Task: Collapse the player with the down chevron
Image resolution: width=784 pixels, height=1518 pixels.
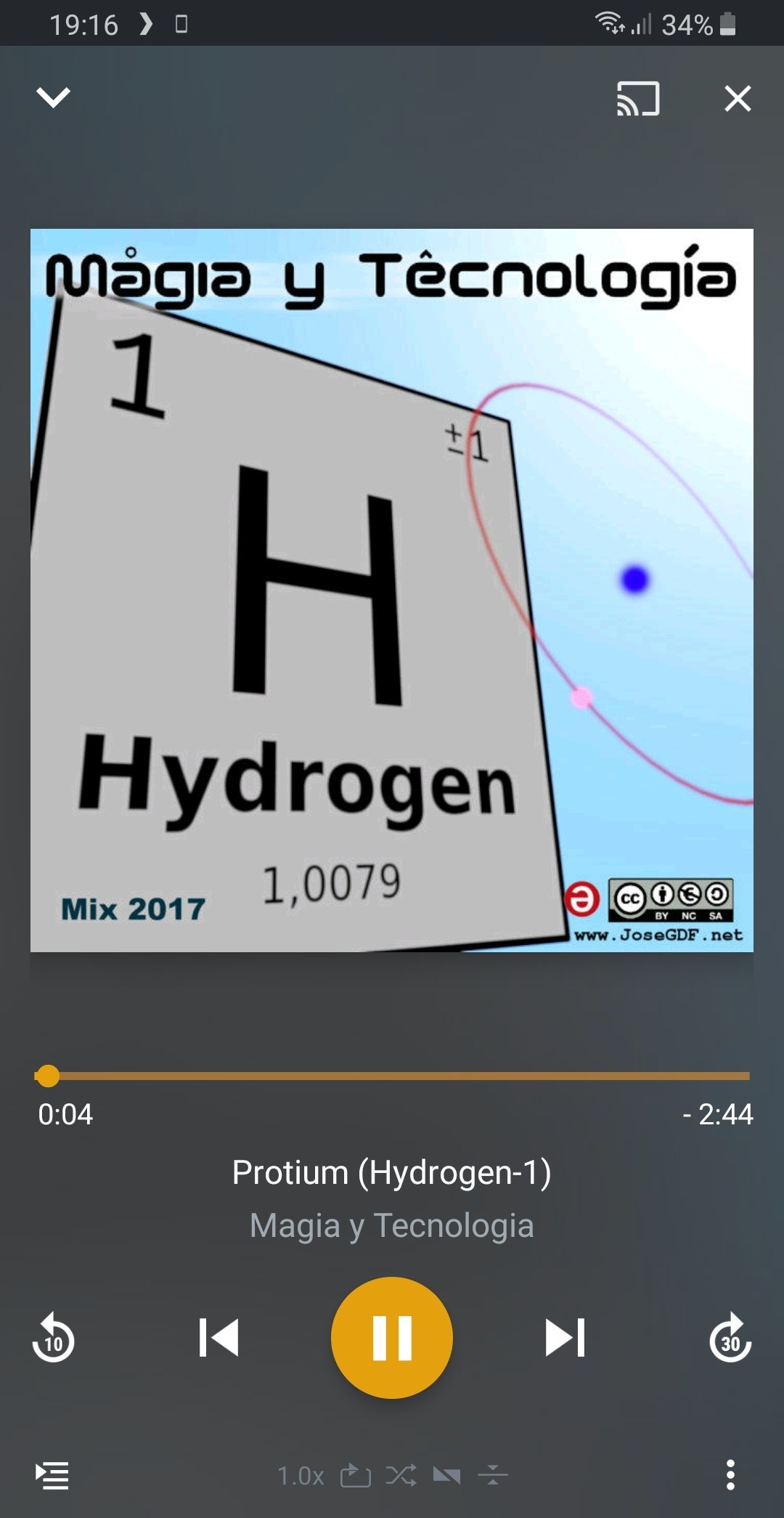Action: point(53,97)
